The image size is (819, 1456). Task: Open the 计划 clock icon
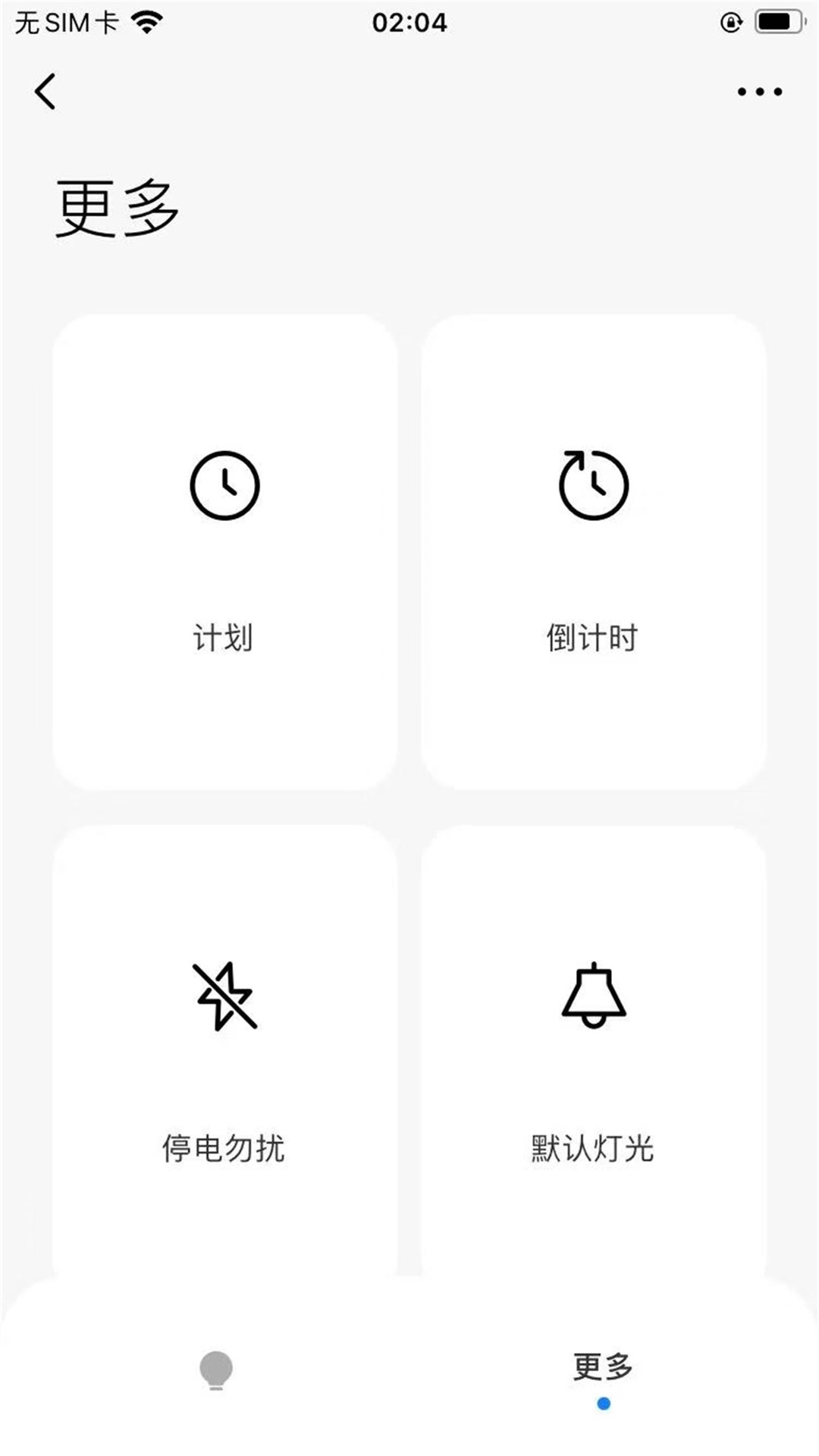(x=224, y=487)
